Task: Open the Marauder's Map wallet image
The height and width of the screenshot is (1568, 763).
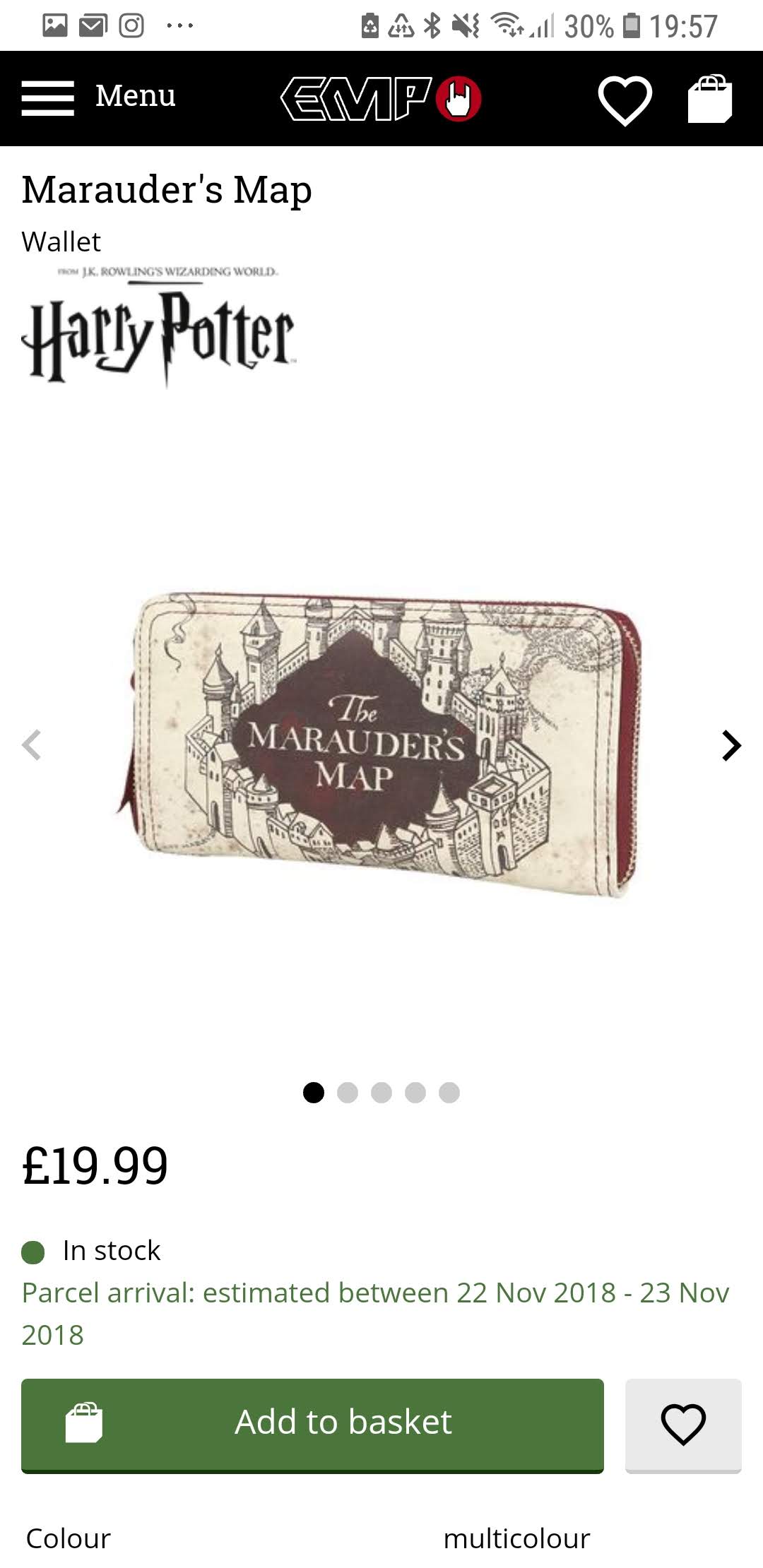Action: (x=380, y=744)
